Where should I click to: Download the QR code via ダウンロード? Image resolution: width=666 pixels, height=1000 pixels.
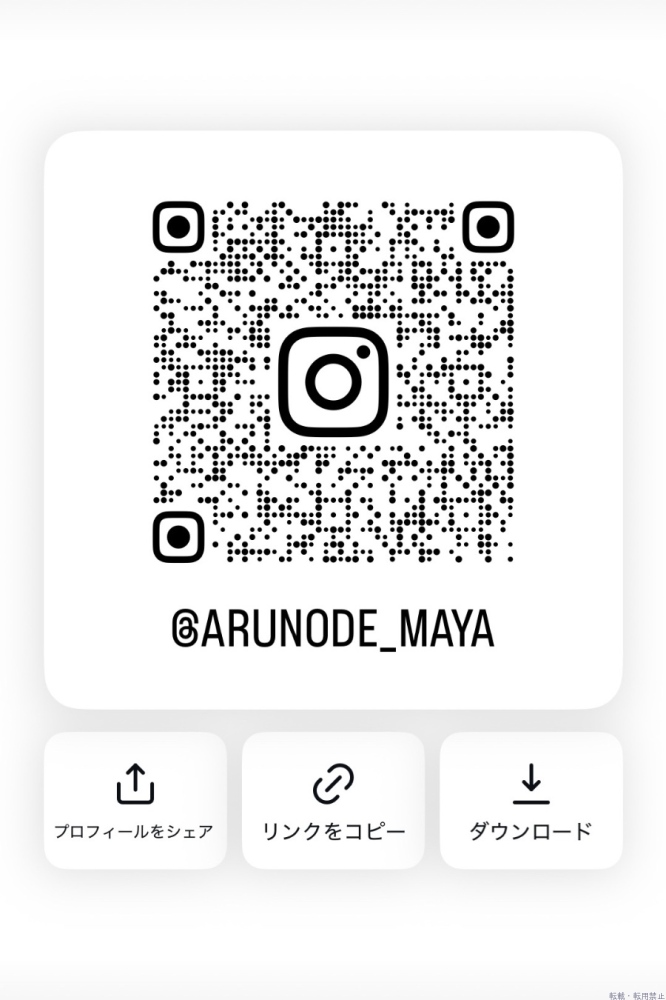click(x=531, y=800)
